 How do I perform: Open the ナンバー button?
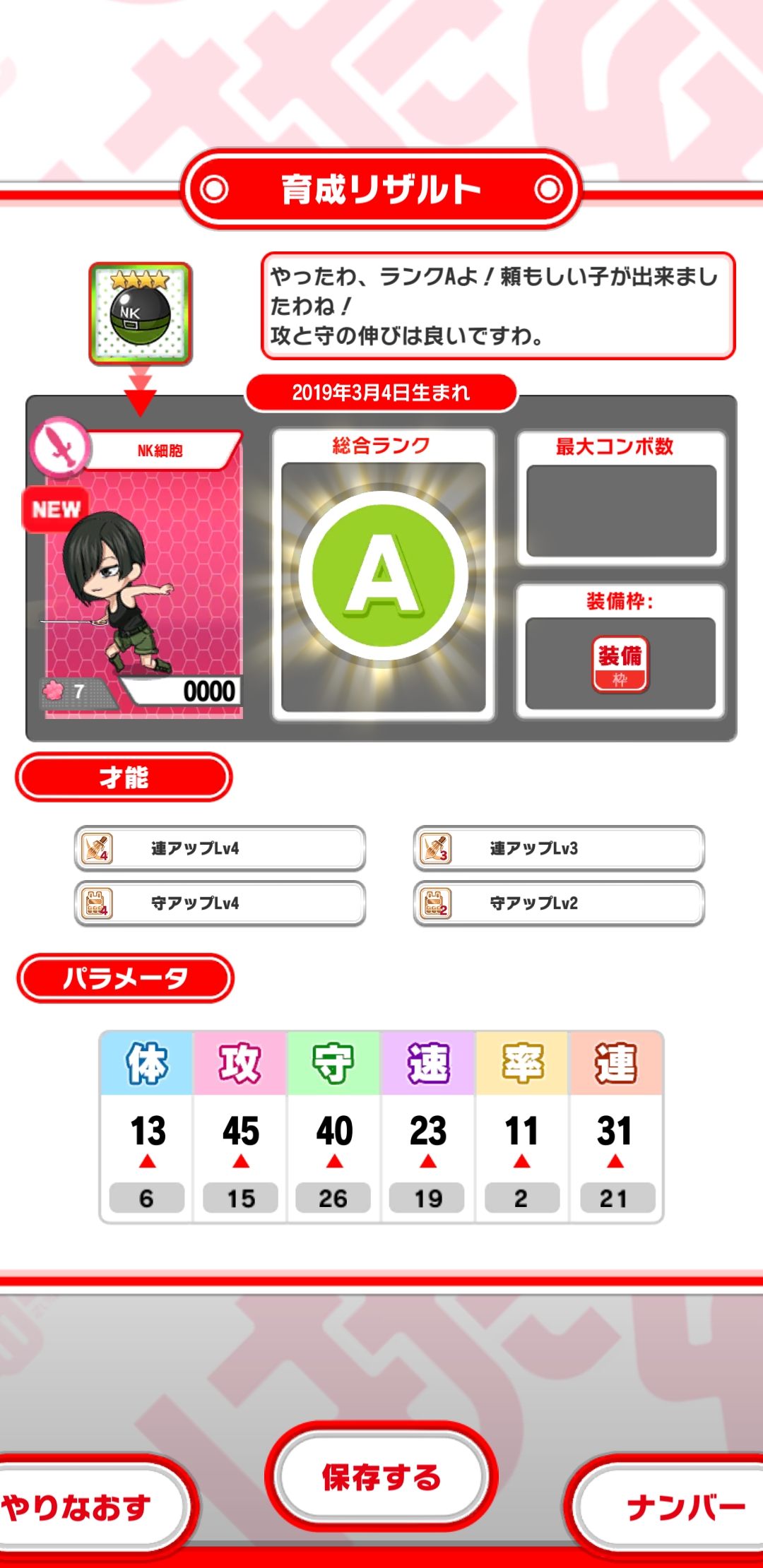678,1507
